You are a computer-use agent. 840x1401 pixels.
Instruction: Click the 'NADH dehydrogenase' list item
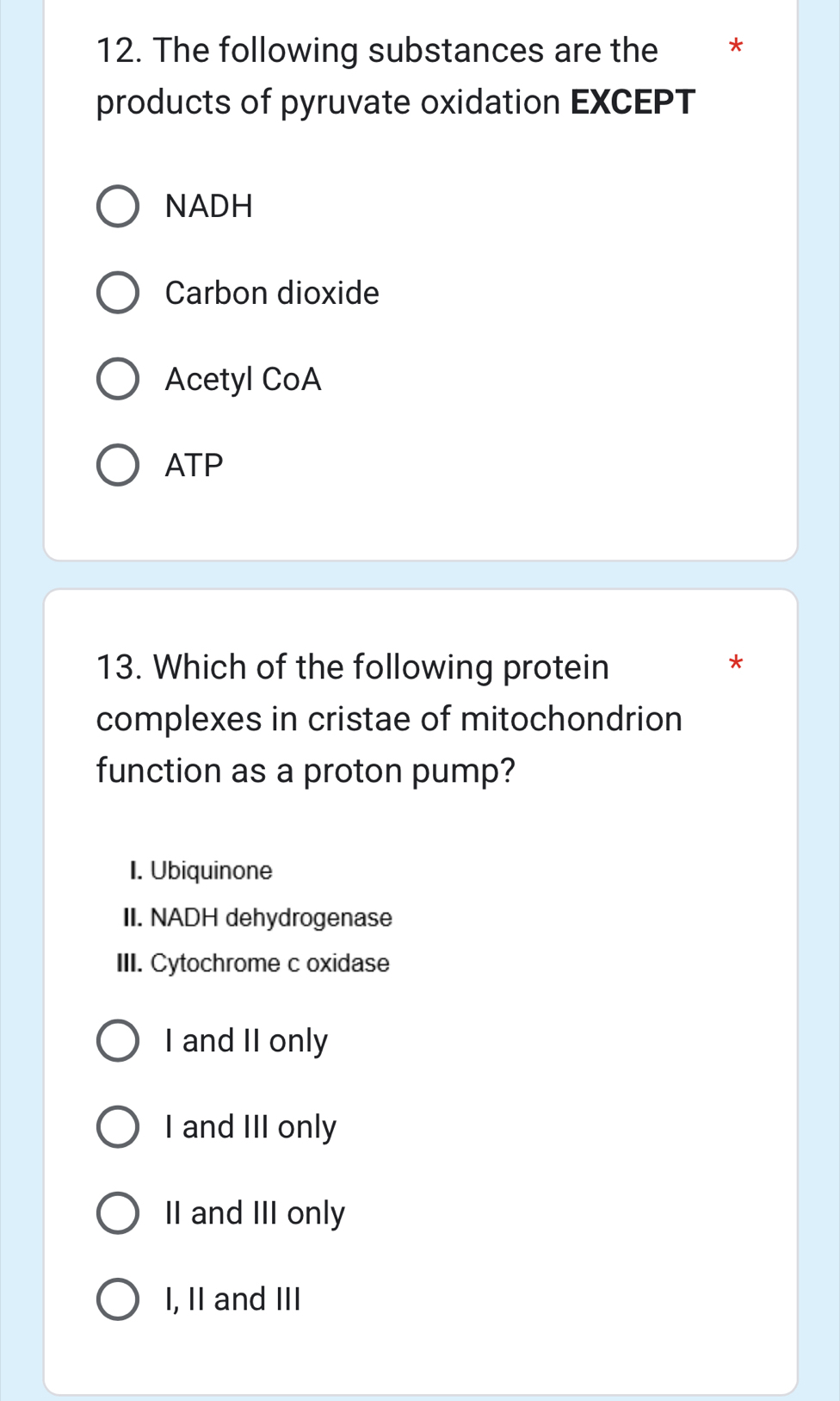(256, 918)
